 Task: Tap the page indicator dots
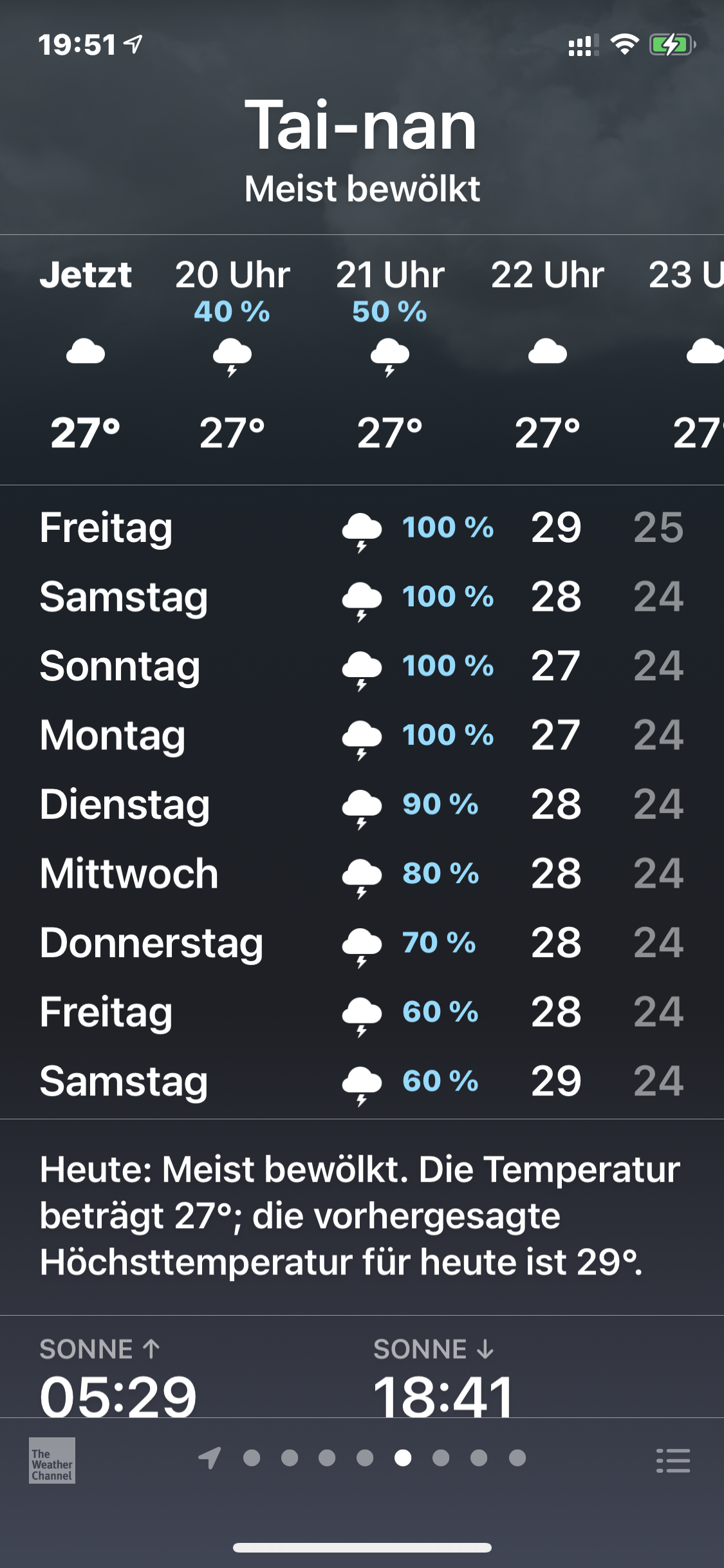[364, 1458]
